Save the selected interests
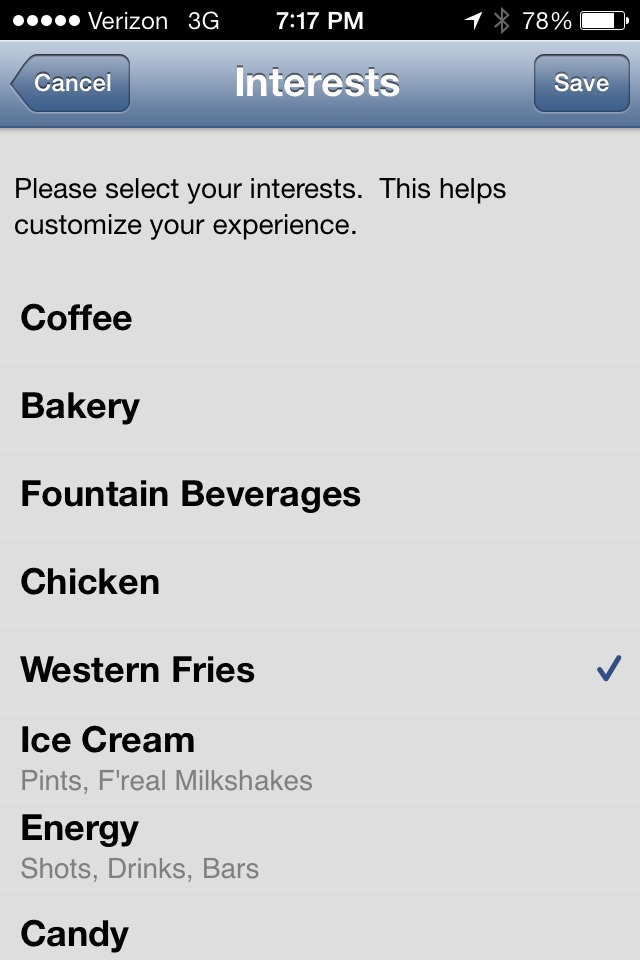 (580, 83)
